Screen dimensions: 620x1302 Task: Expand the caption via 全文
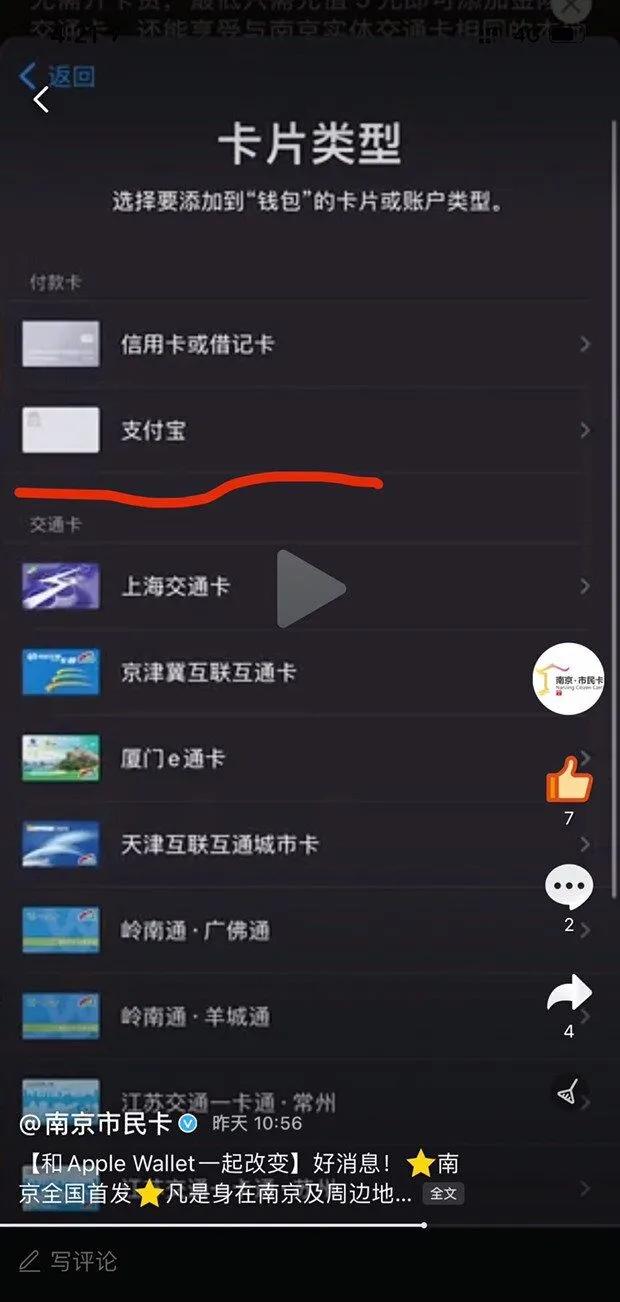click(x=443, y=1193)
